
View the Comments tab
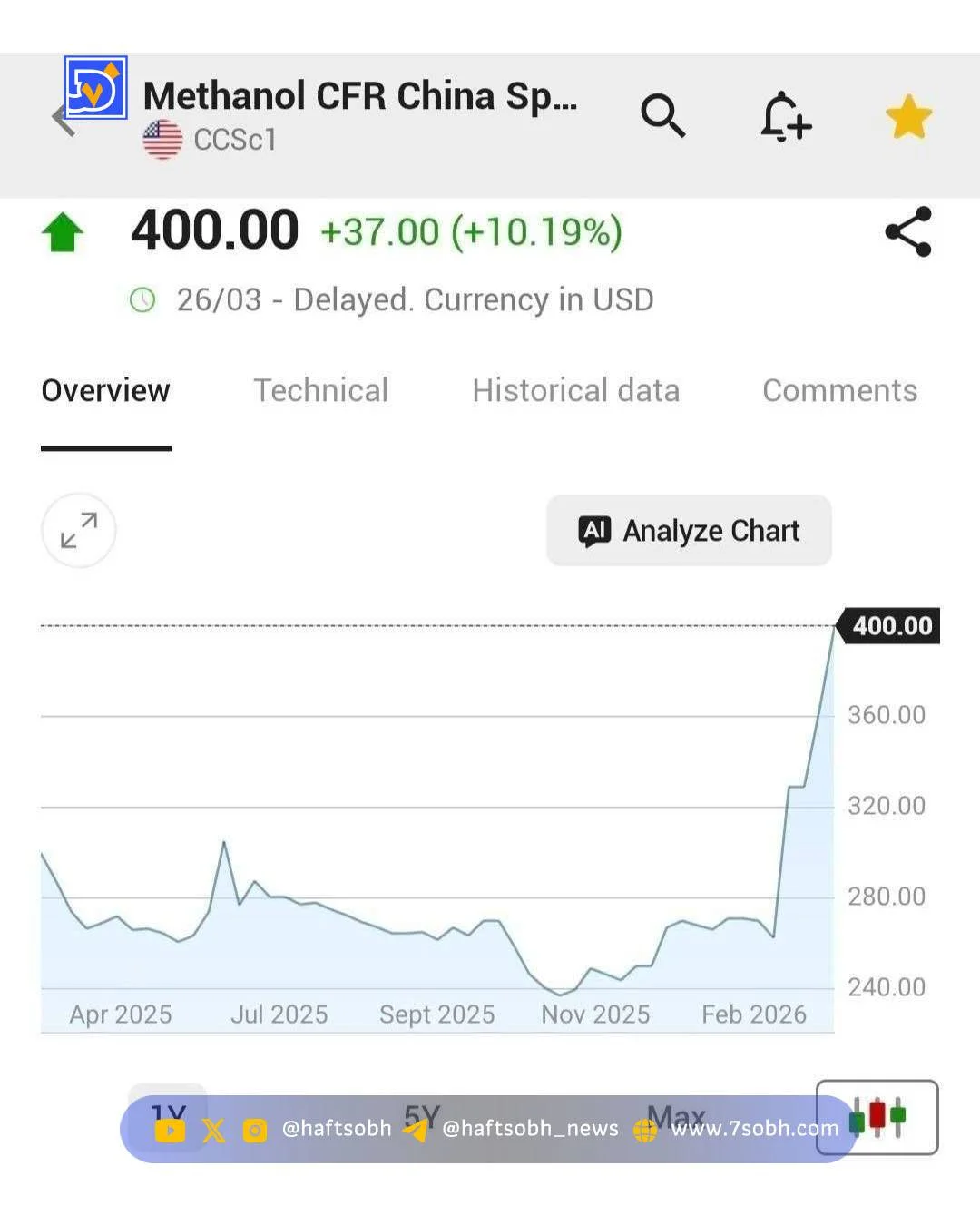click(839, 390)
